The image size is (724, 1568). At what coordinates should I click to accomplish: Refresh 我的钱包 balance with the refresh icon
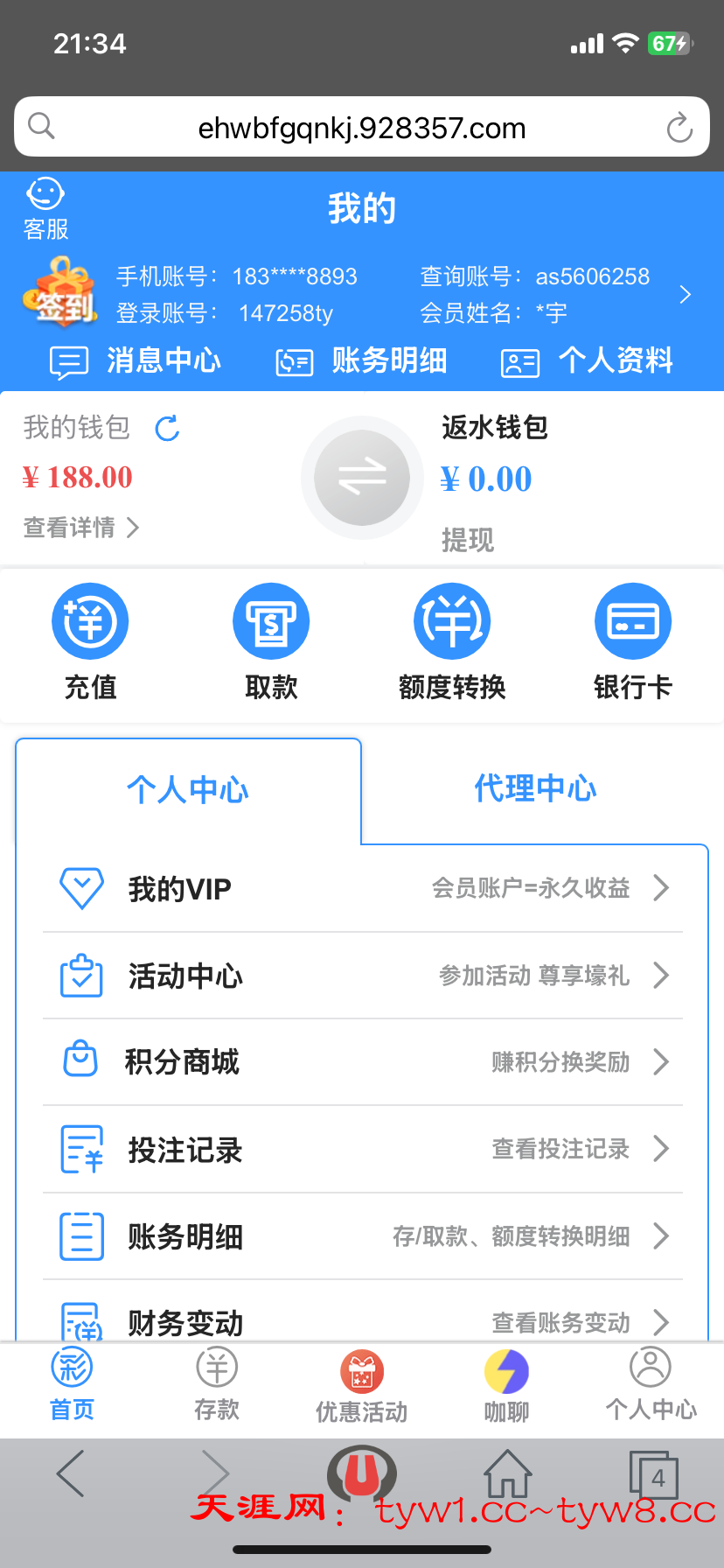click(x=166, y=429)
